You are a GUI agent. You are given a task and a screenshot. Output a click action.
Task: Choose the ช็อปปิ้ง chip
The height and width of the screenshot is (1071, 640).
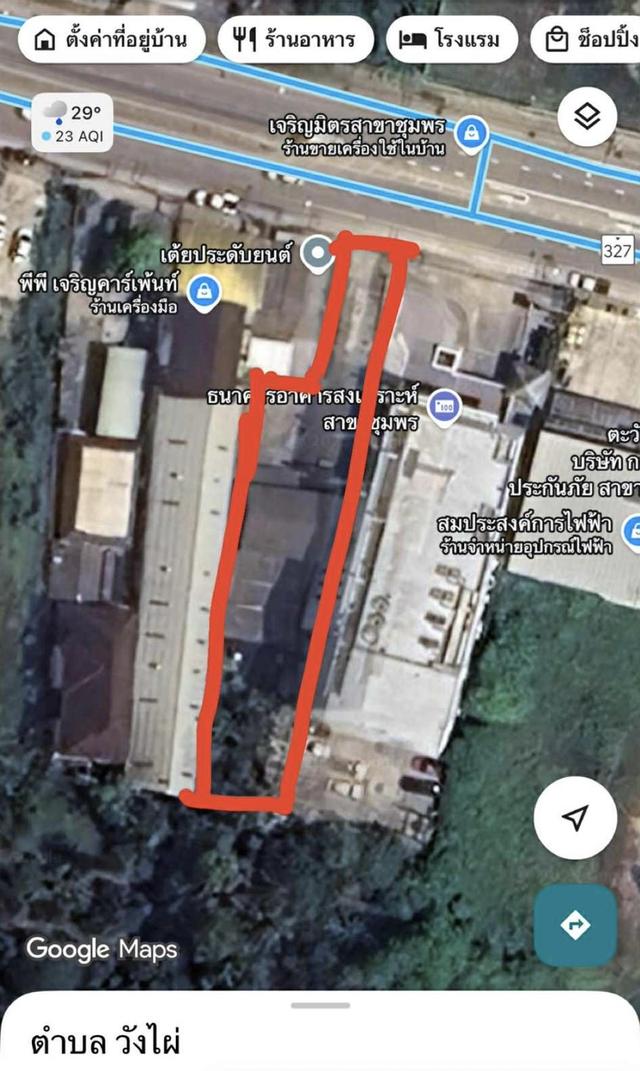click(x=590, y=40)
